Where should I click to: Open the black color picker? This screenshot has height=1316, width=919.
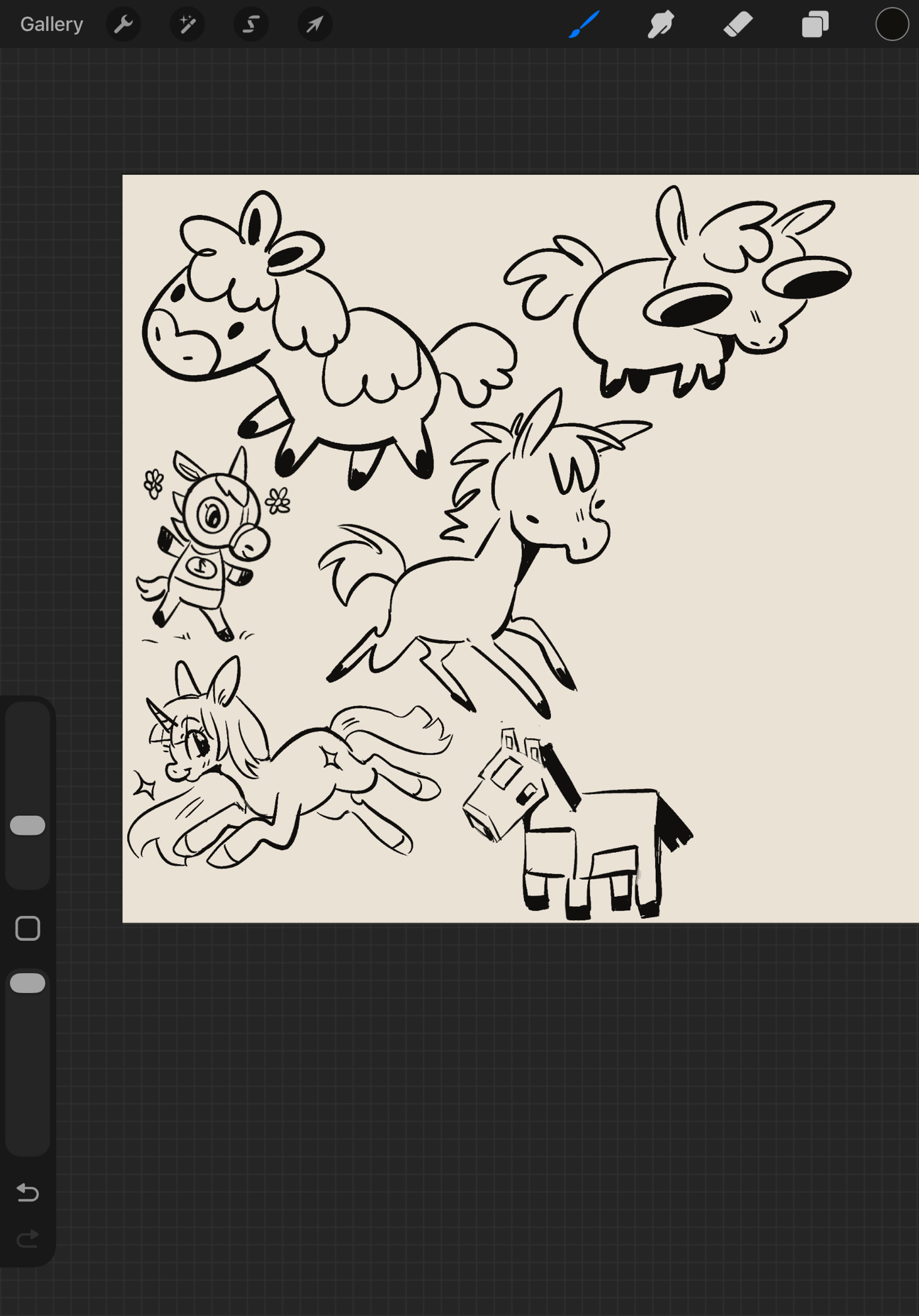point(891,24)
